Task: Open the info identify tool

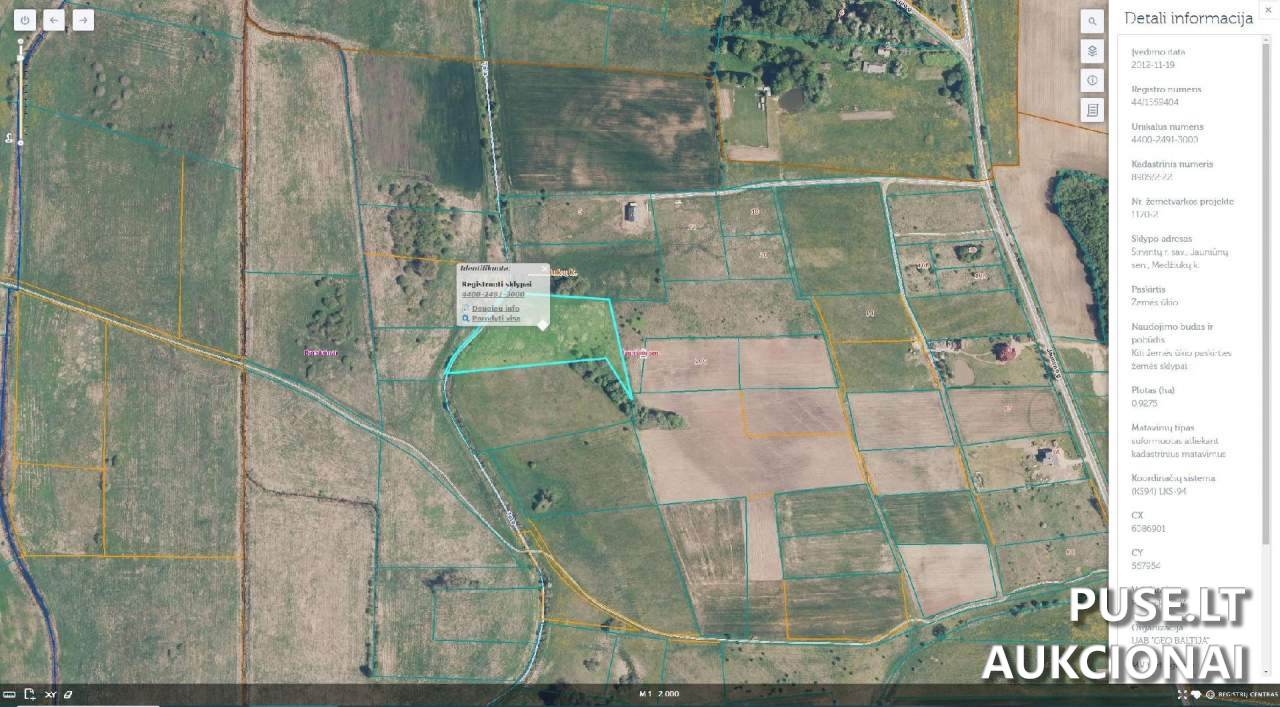Action: (1092, 80)
